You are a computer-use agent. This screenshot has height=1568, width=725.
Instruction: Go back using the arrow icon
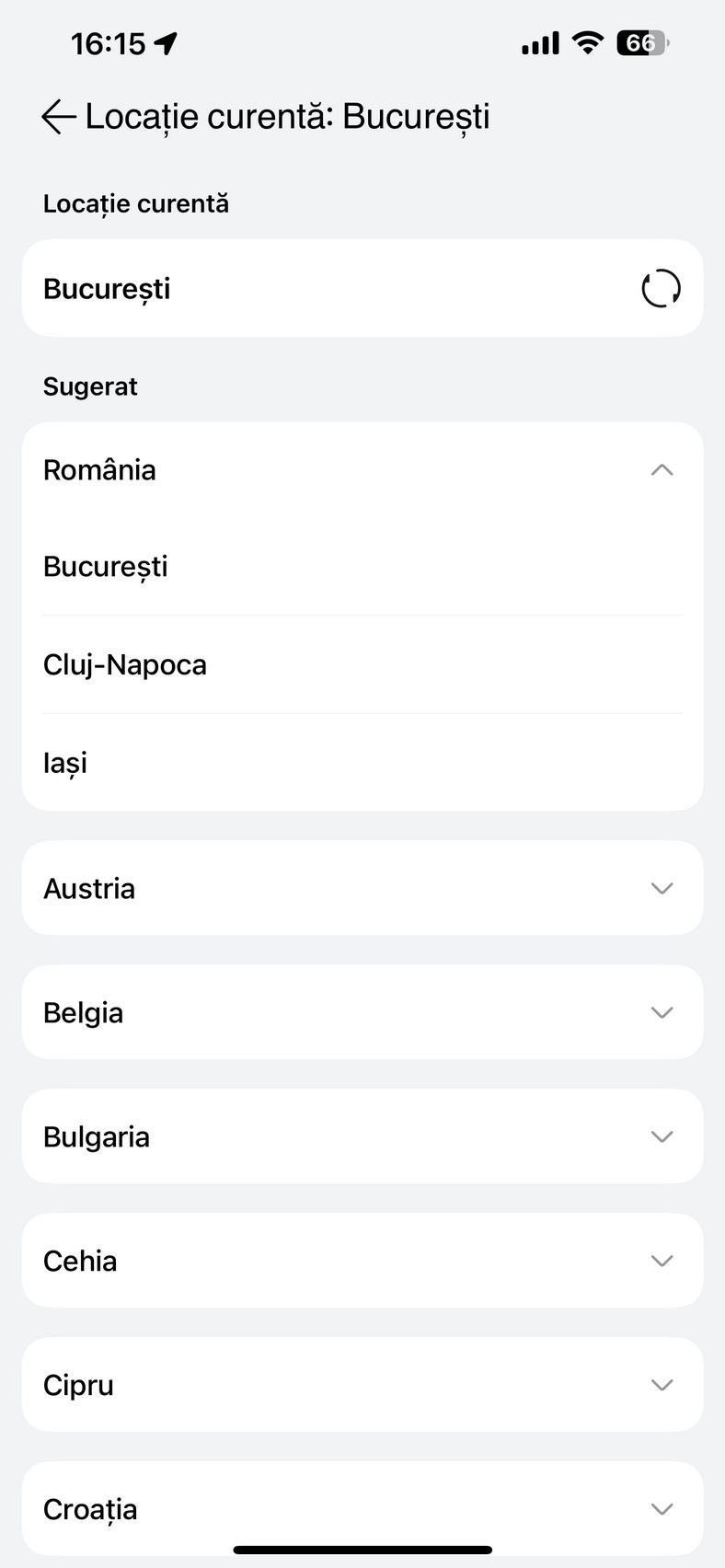pyautogui.click(x=58, y=117)
